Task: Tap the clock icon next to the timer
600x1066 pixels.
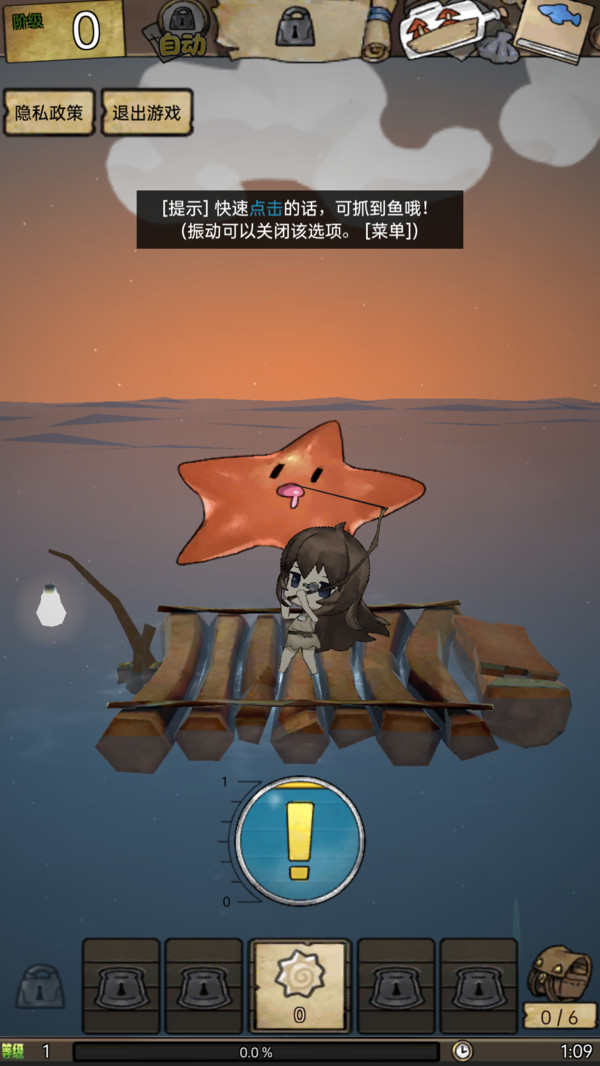Action: tap(462, 1050)
